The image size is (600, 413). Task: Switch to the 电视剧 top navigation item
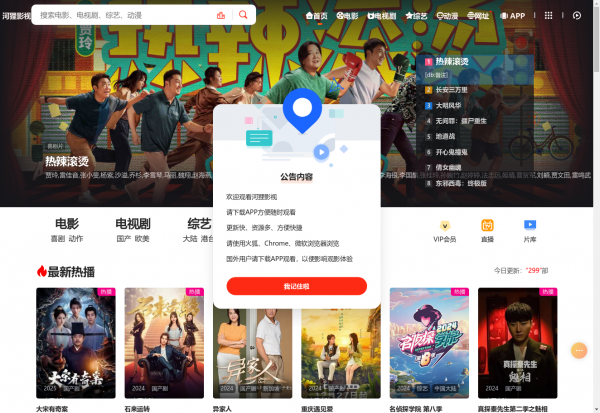click(381, 16)
